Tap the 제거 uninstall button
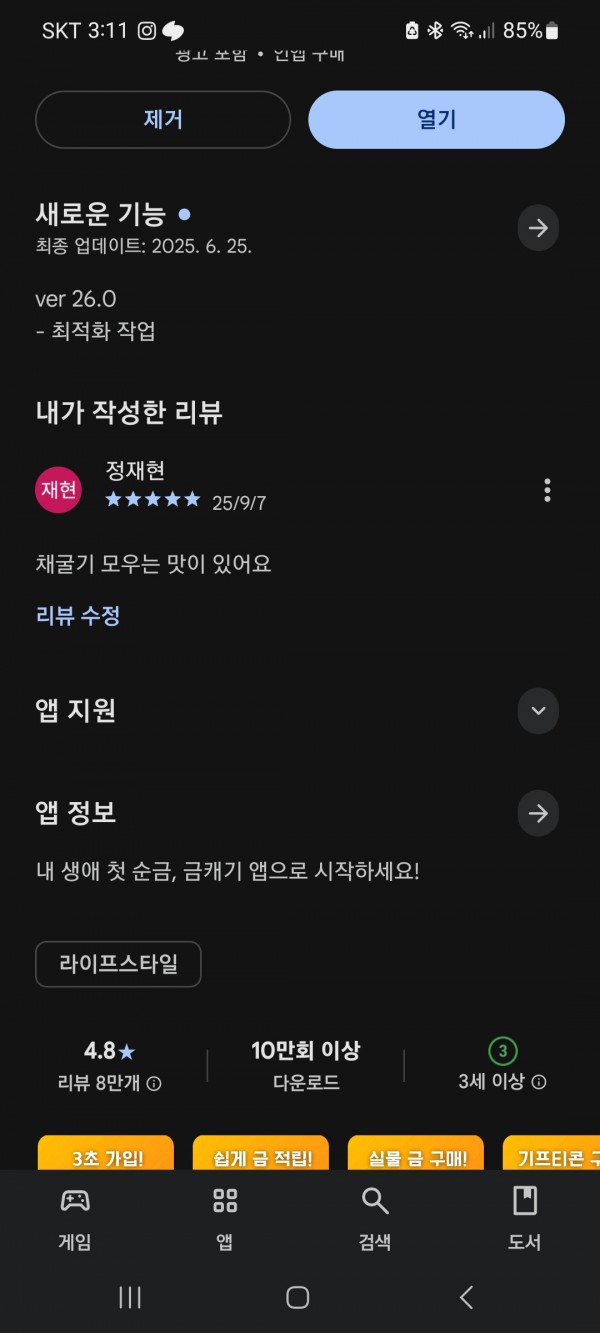 163,120
